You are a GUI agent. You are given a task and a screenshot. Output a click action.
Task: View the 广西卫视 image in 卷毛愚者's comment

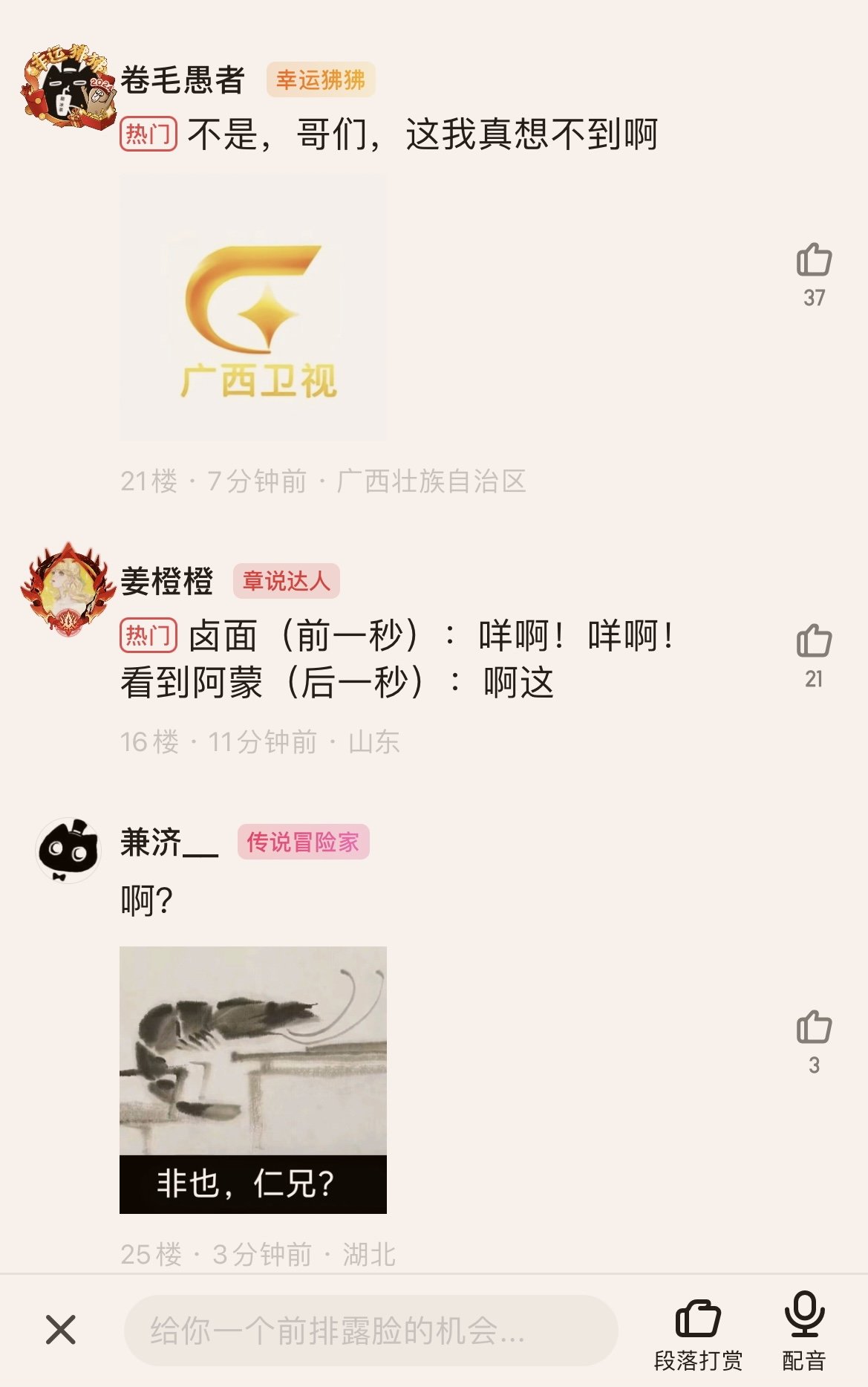click(x=253, y=308)
